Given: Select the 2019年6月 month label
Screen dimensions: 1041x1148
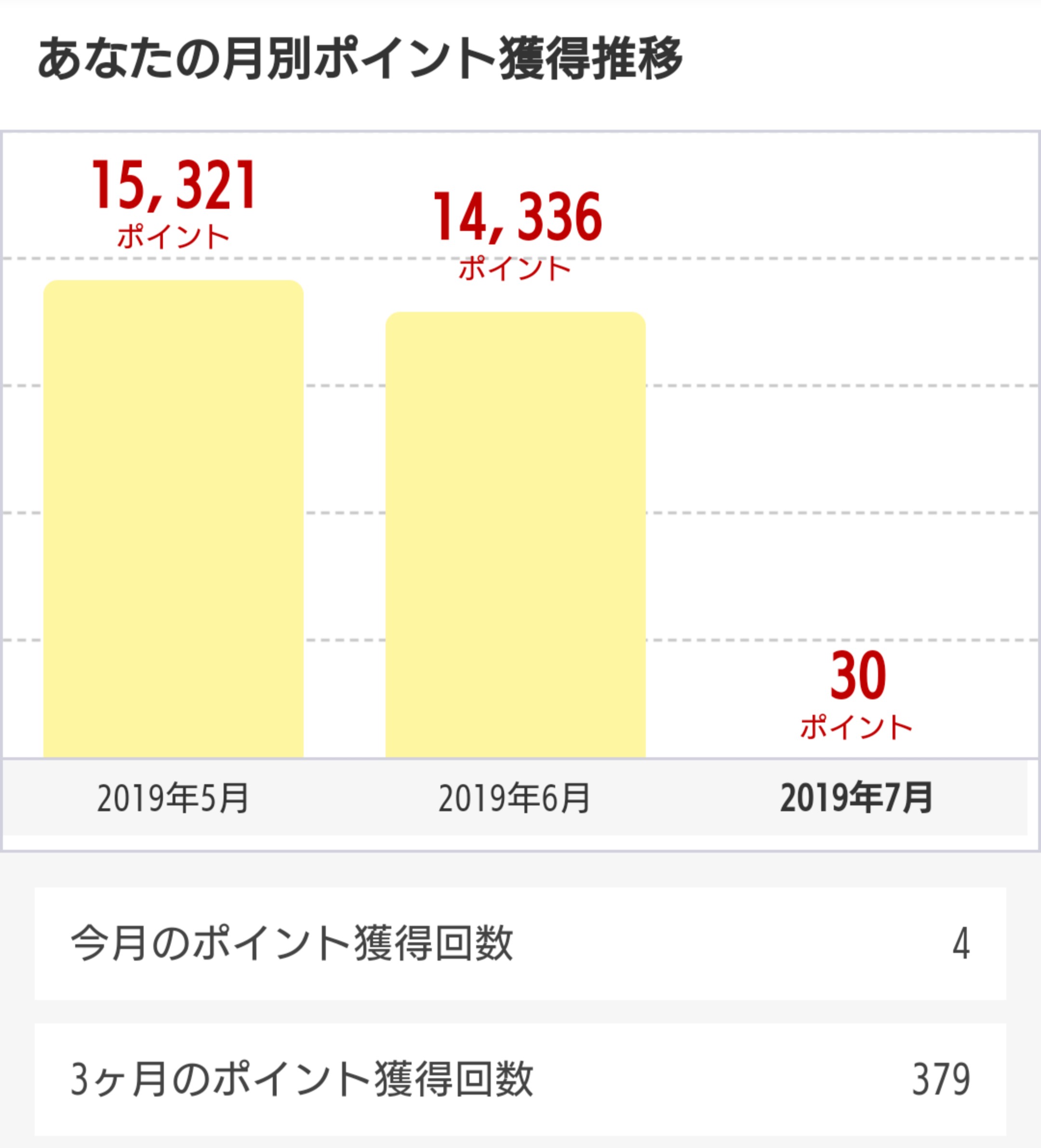Looking at the screenshot, I should (x=515, y=799).
